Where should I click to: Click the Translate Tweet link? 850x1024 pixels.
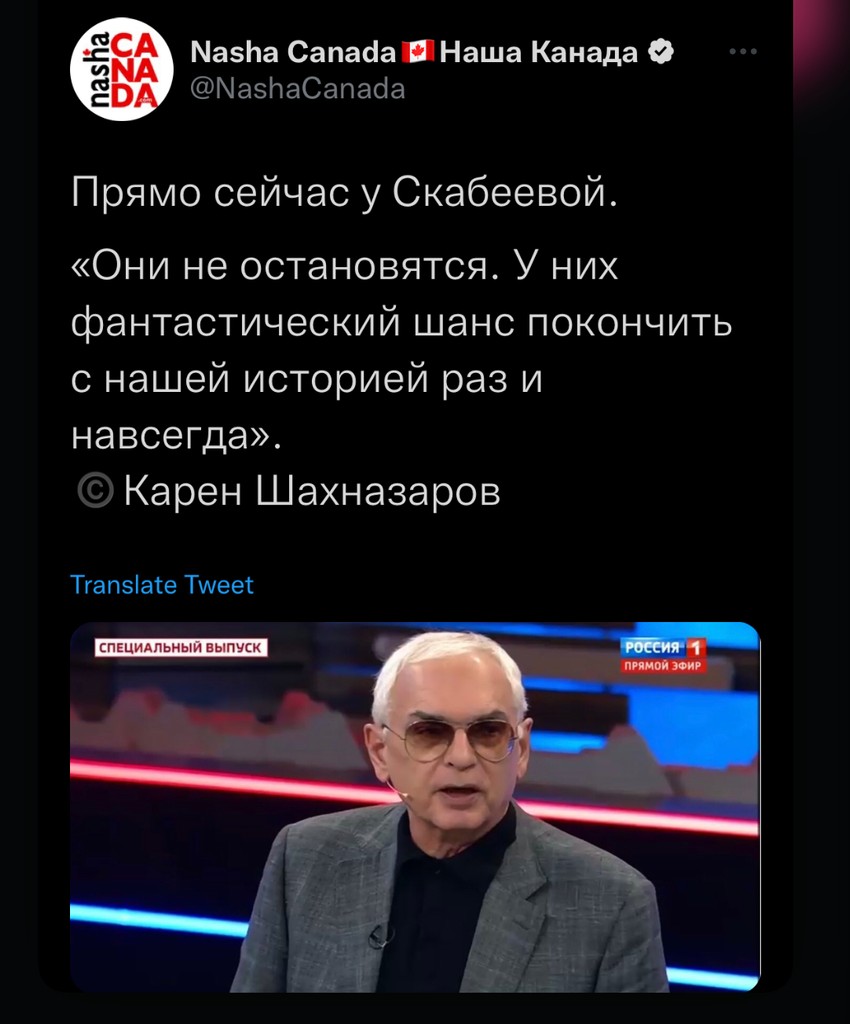[x=160, y=583]
